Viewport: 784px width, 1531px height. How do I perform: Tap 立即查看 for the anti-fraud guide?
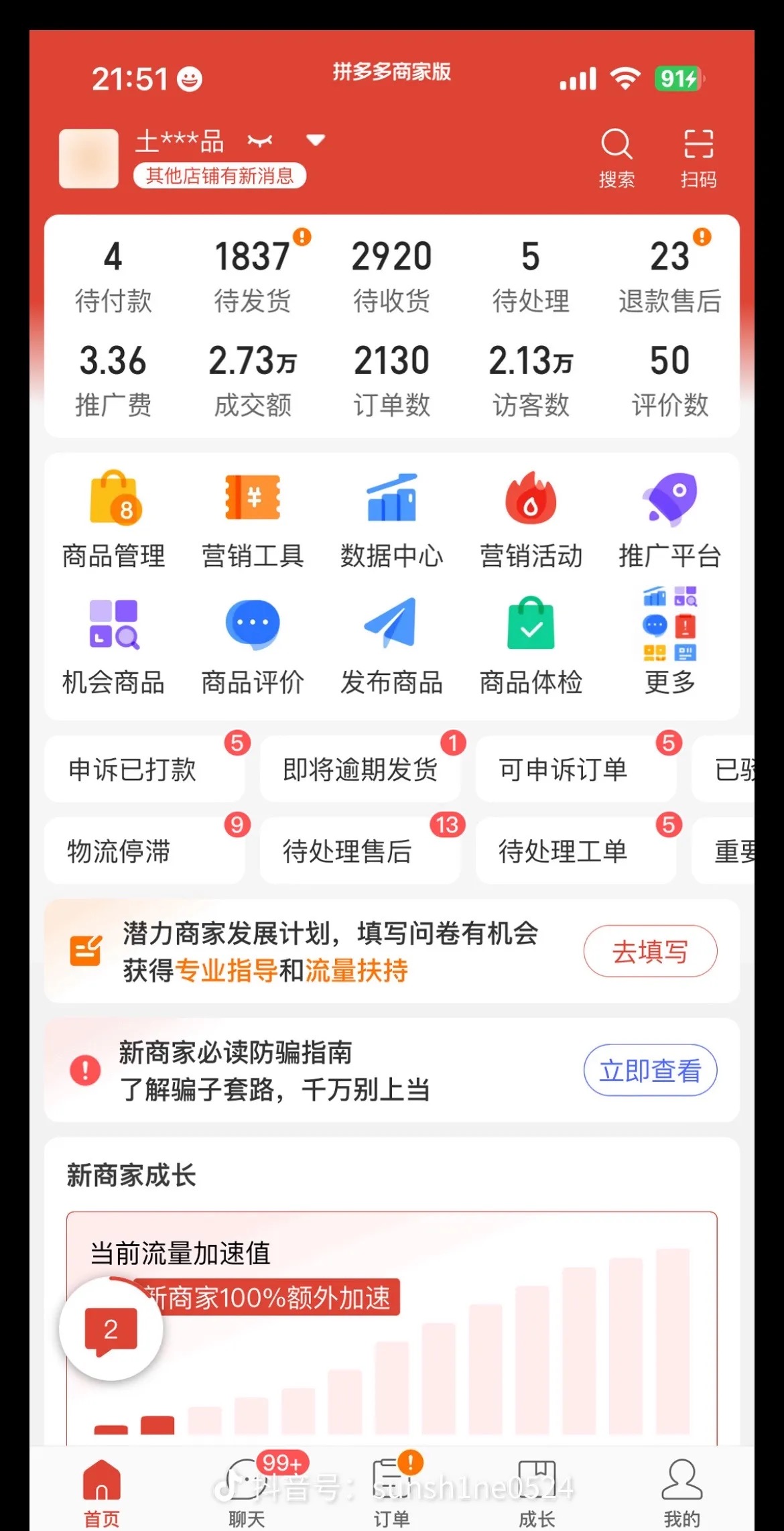[650, 1070]
